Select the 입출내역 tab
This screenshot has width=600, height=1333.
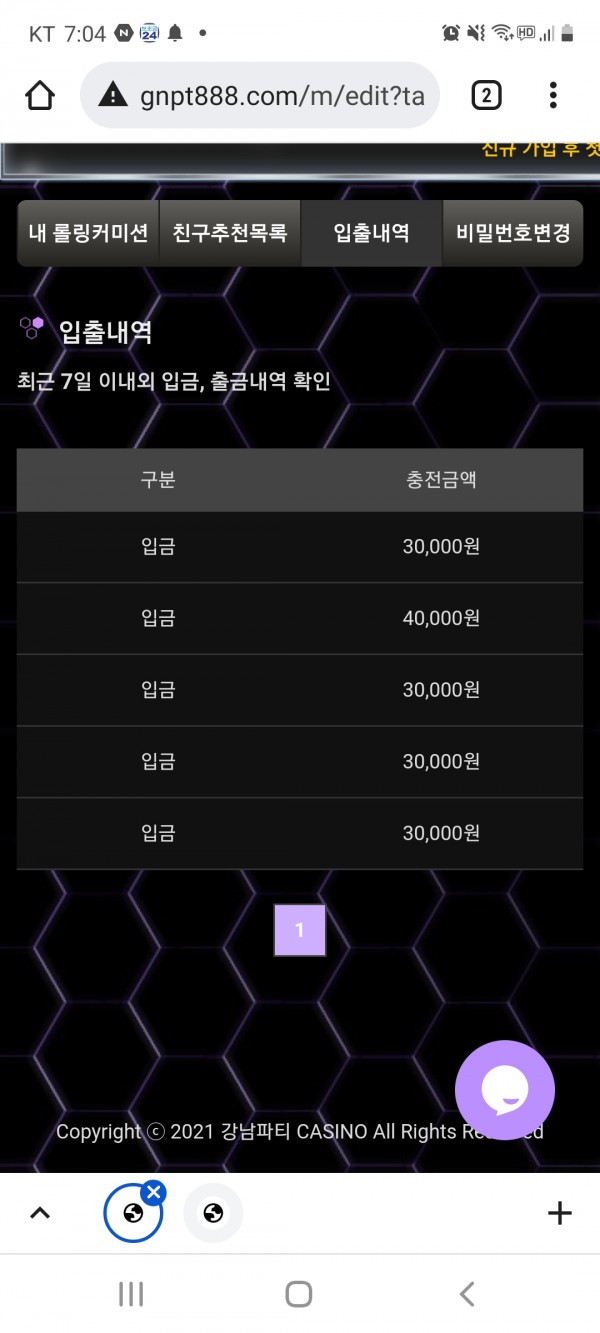coord(371,233)
